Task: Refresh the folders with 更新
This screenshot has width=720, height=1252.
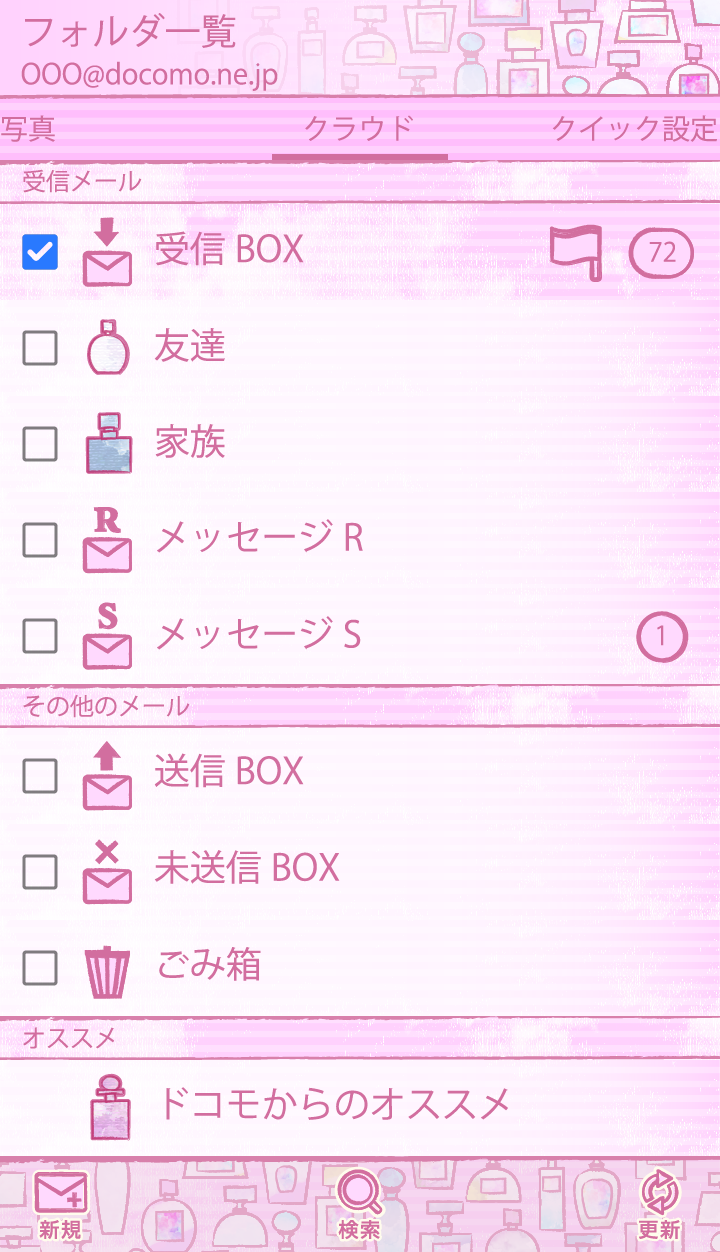Action: [659, 1205]
